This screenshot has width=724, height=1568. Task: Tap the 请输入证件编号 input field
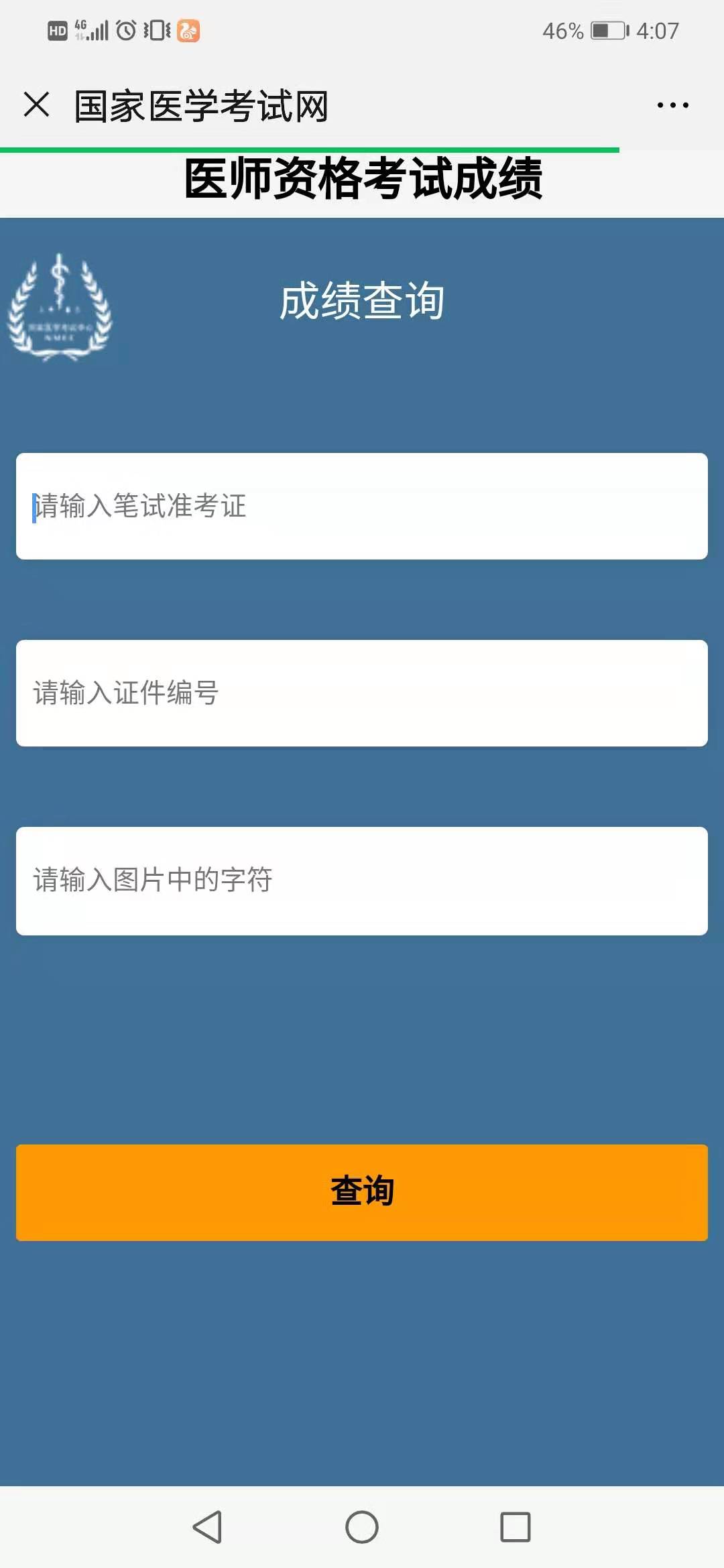[x=362, y=694]
